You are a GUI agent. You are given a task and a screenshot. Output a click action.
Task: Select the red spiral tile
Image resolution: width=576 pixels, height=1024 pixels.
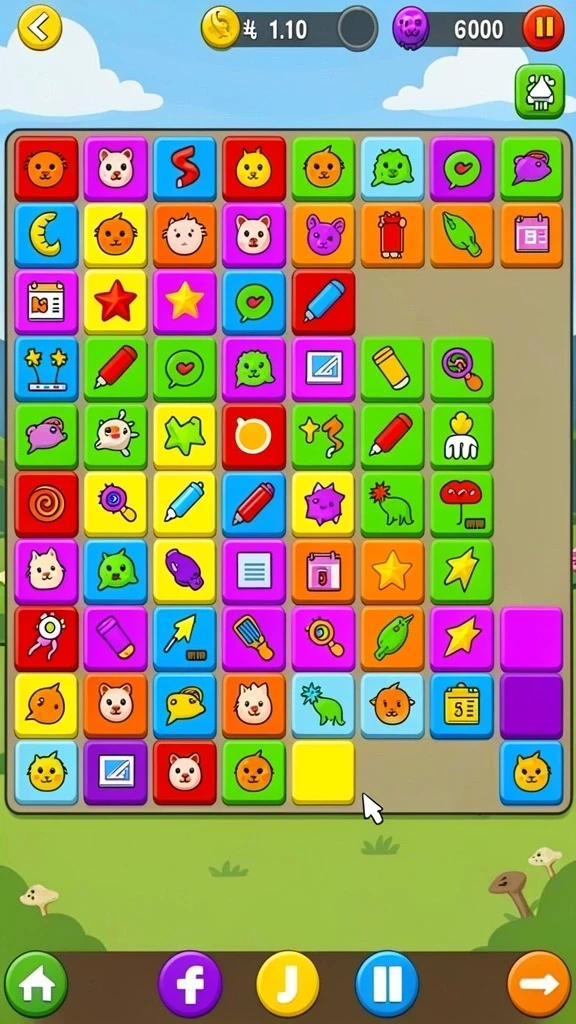coord(46,504)
